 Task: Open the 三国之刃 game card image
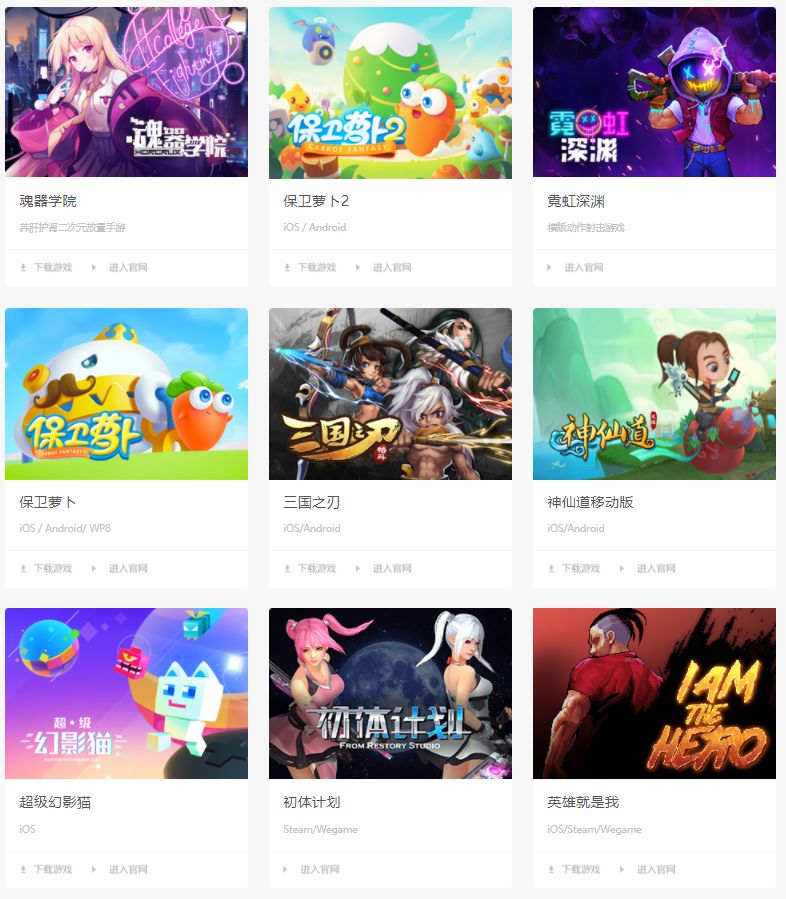point(390,393)
